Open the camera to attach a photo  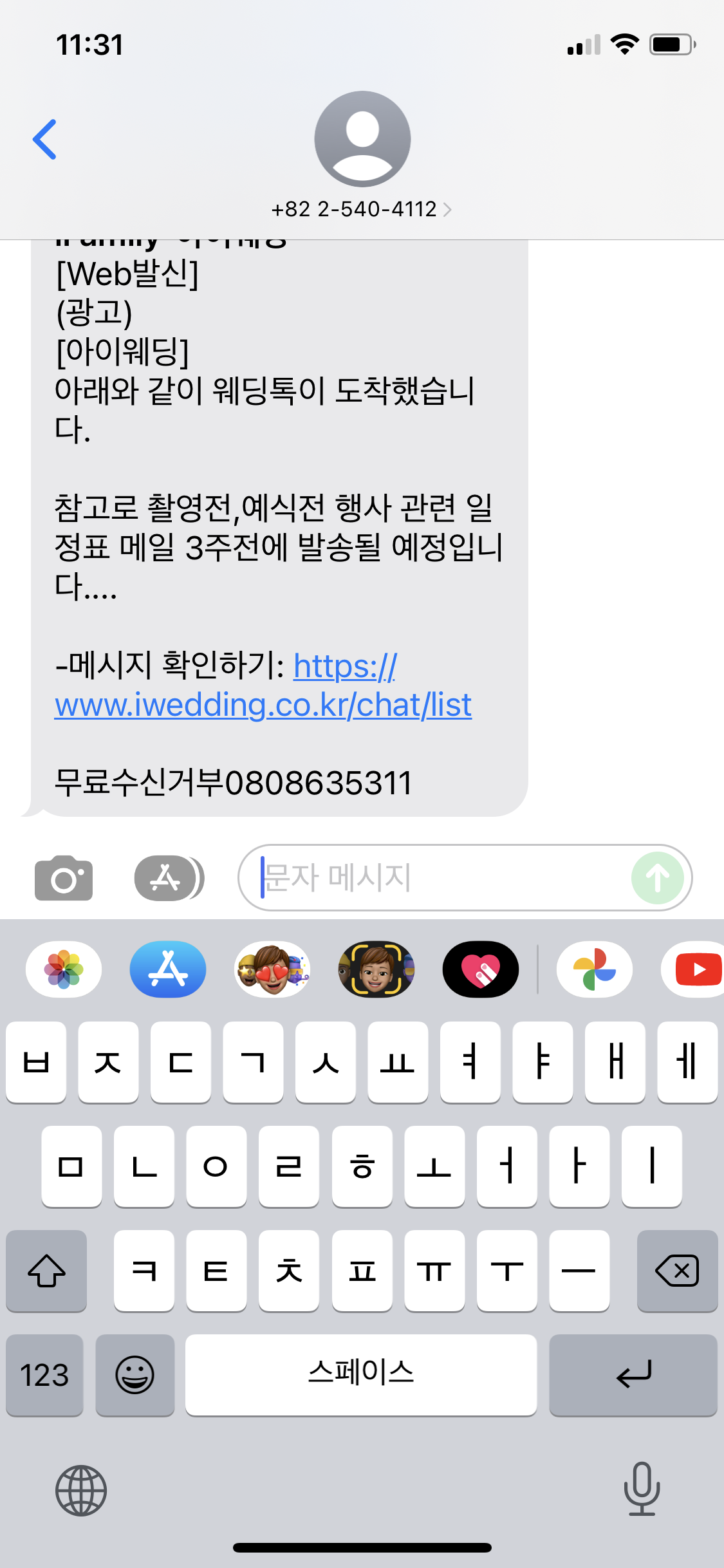63,878
